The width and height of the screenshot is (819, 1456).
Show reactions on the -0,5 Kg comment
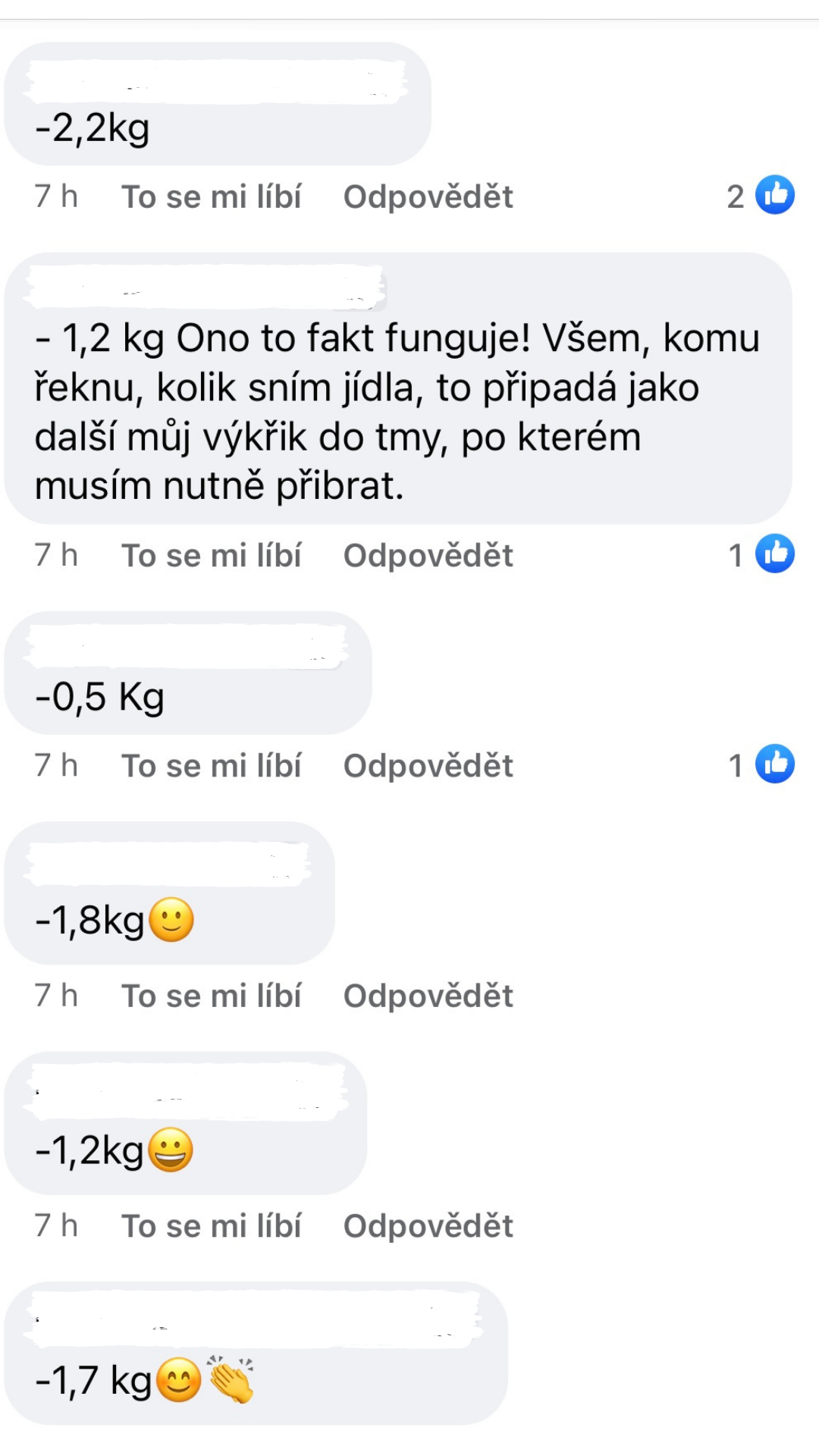(x=761, y=764)
